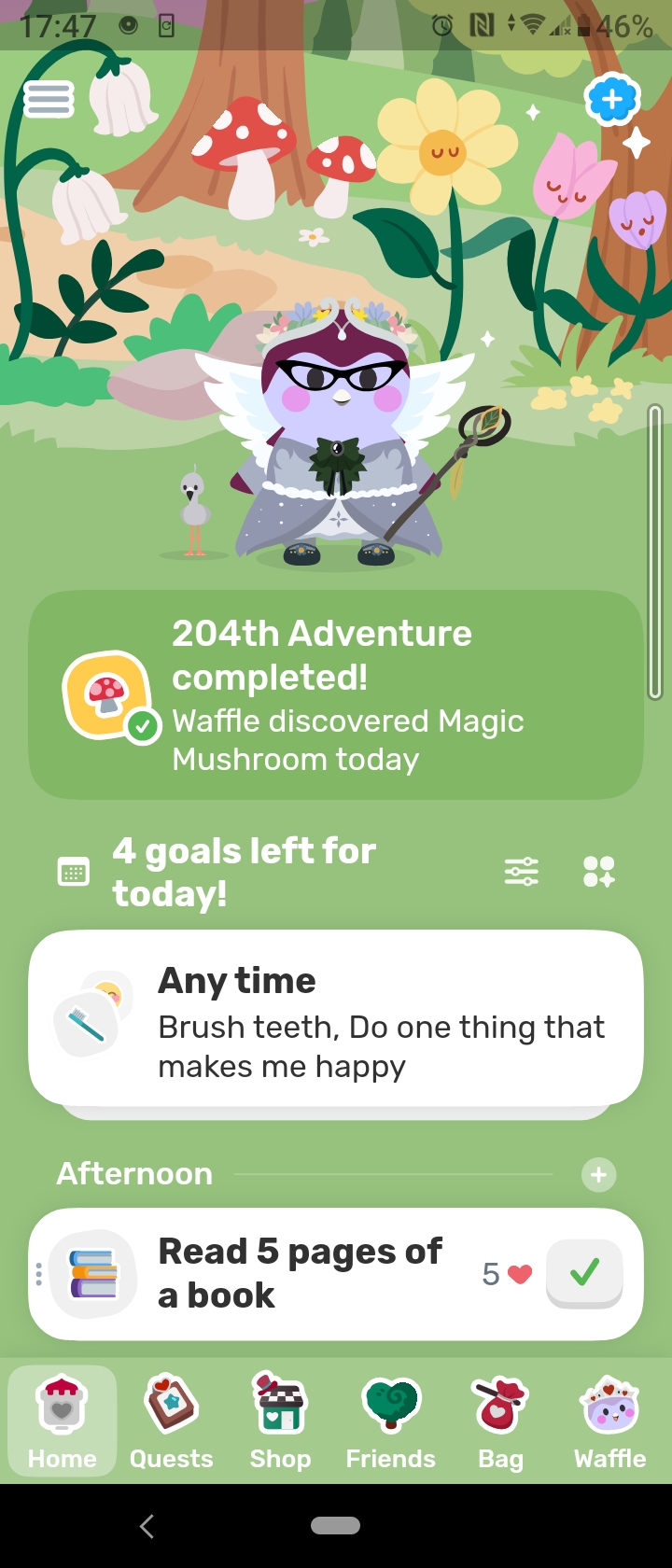Go to the Shop tab
The width and height of the screenshot is (672, 1568).
point(280,1421)
